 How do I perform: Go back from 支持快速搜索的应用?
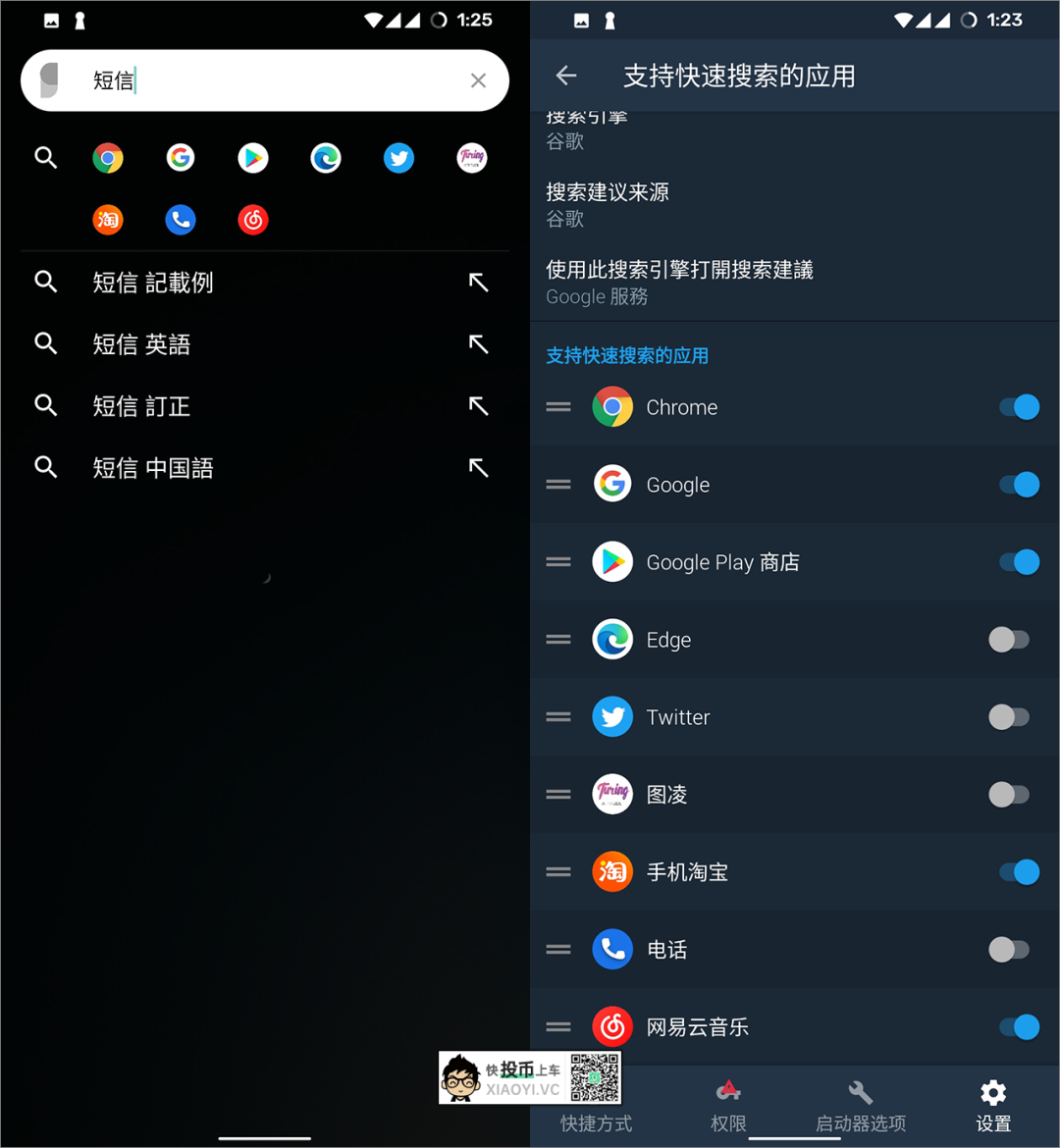click(x=566, y=76)
